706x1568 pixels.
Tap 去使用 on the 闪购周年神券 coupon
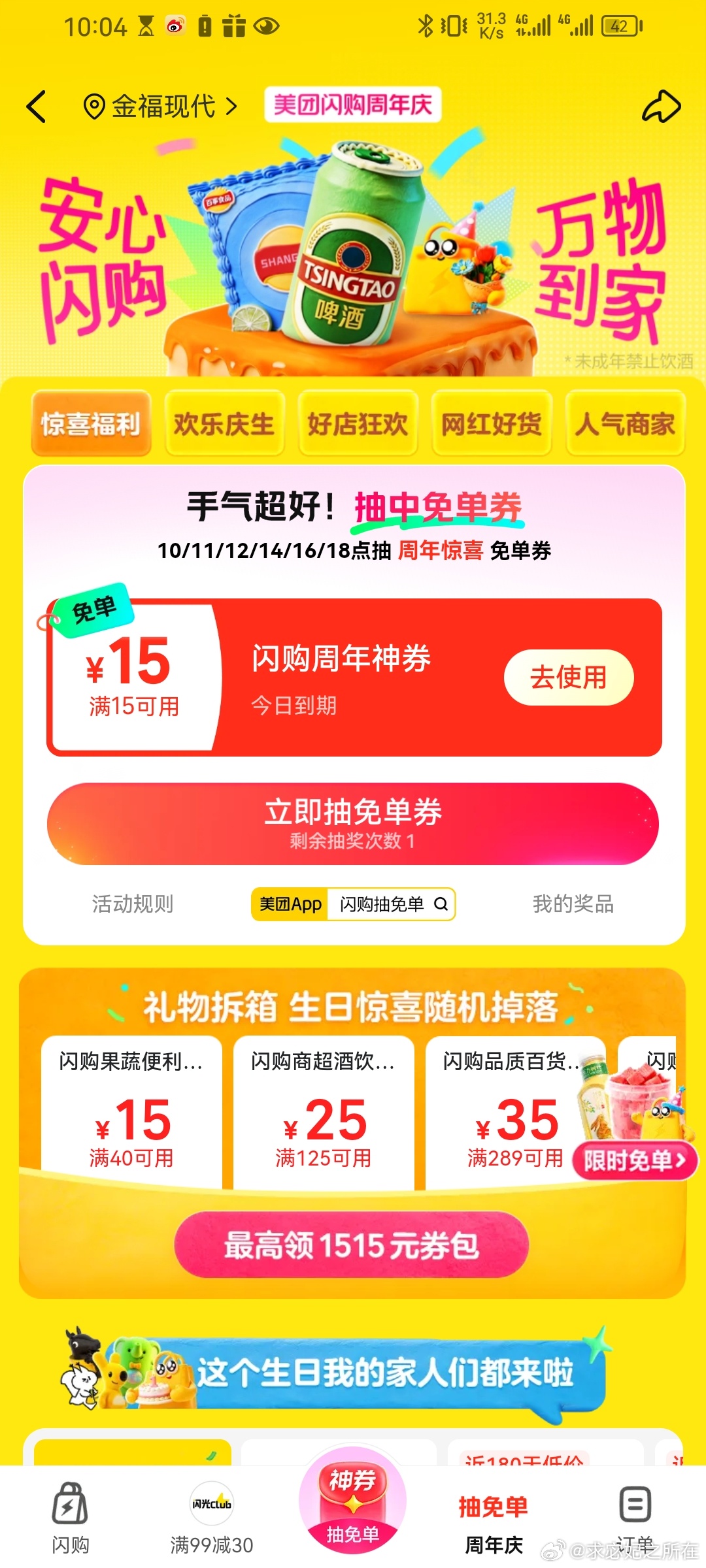[x=568, y=678]
